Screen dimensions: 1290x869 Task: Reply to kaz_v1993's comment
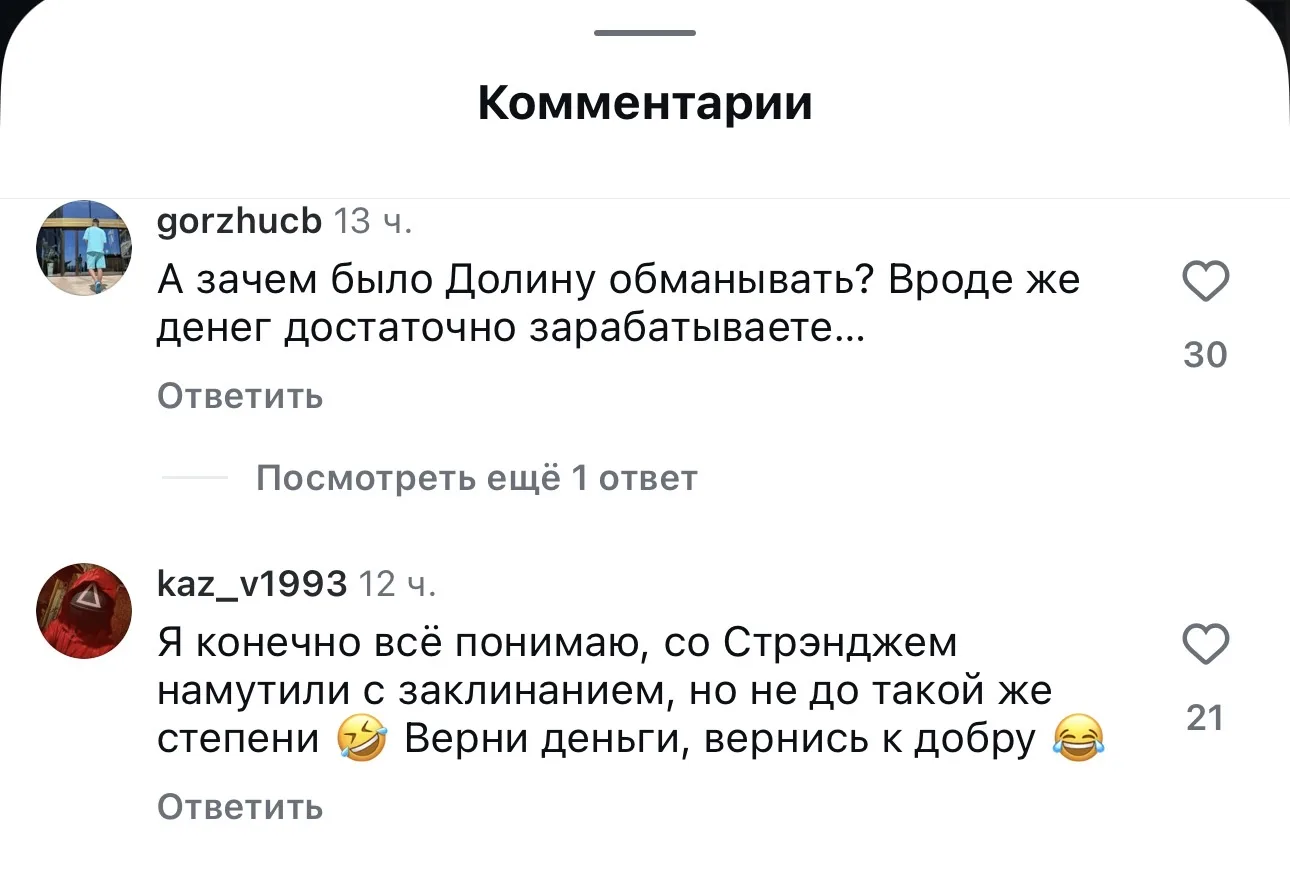click(x=240, y=807)
